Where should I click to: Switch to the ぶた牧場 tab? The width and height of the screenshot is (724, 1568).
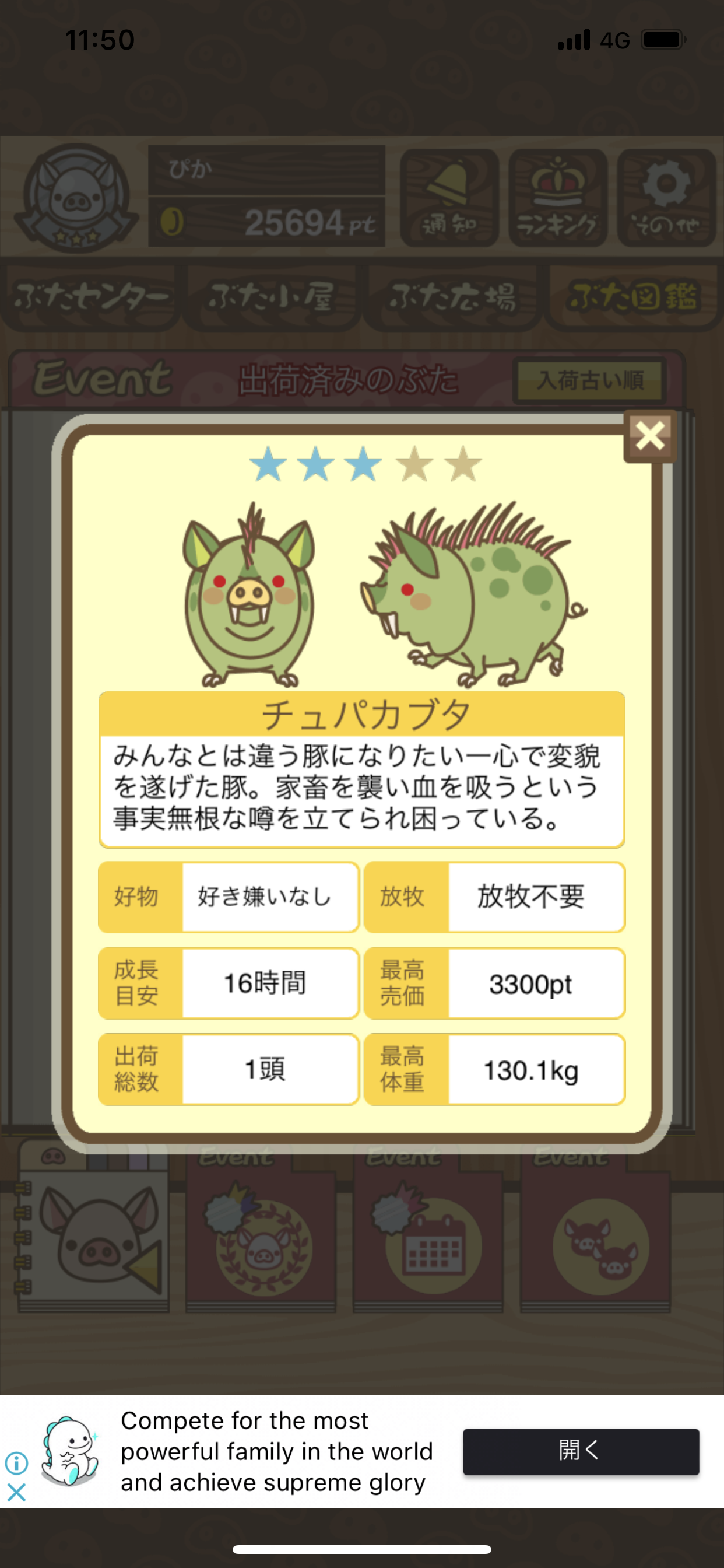coord(453,297)
